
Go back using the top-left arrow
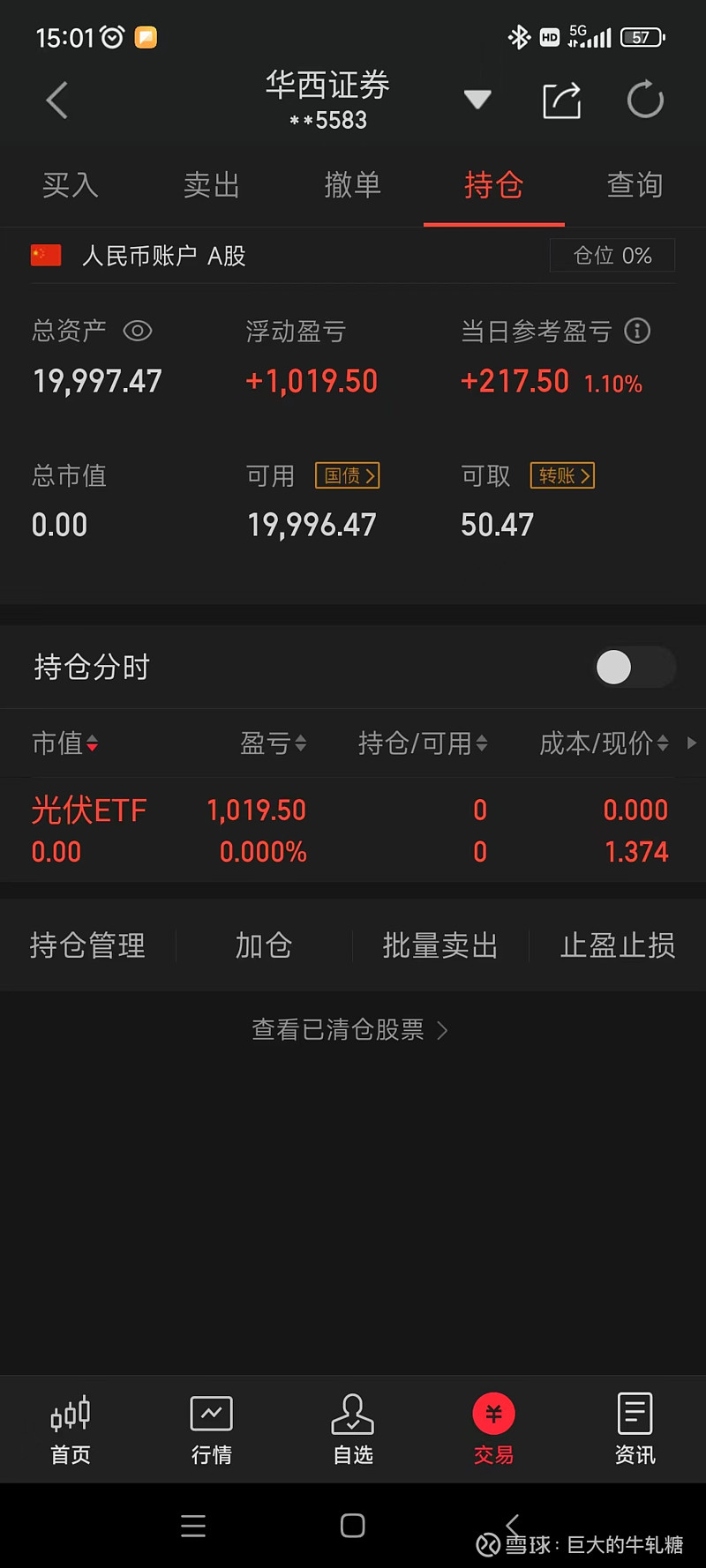coord(57,100)
